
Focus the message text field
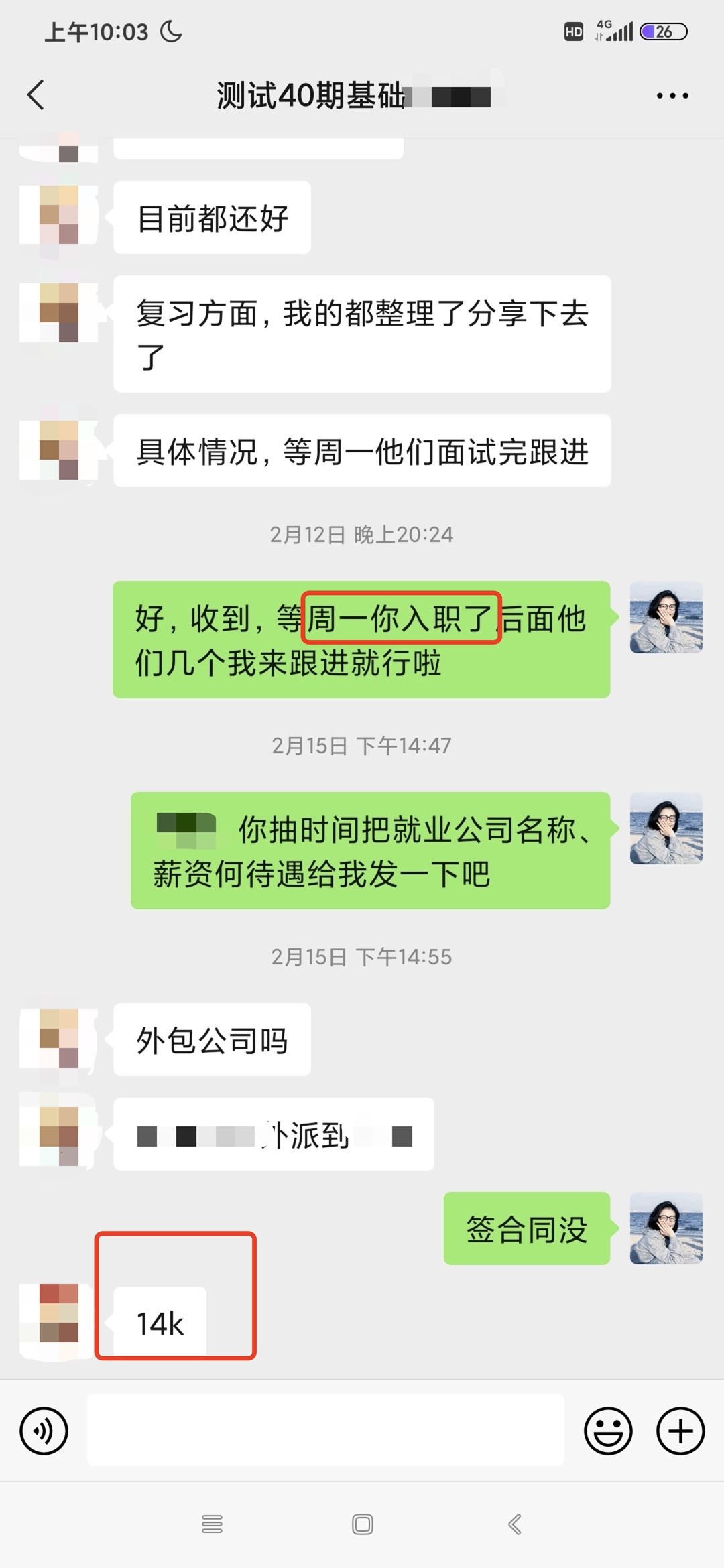pos(325,1430)
